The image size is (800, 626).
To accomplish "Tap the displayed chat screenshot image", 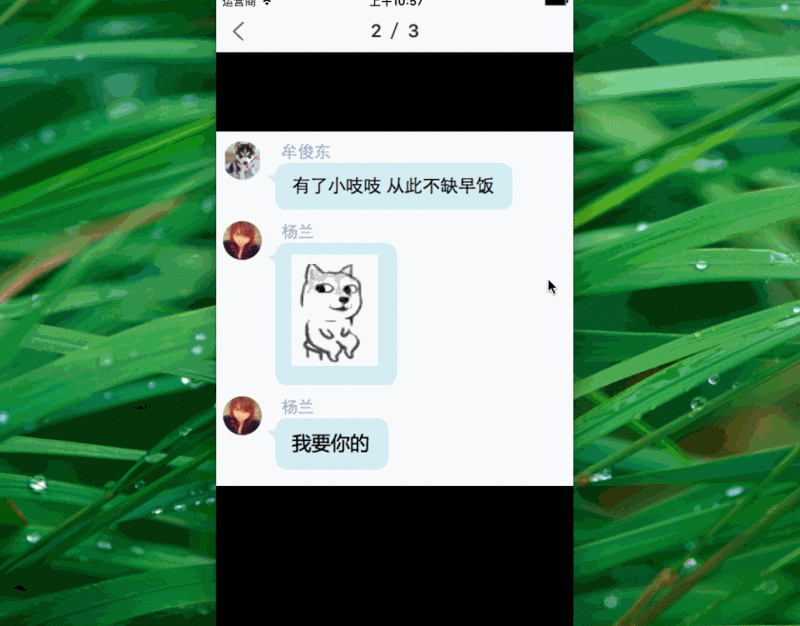I will pyautogui.click(x=394, y=308).
